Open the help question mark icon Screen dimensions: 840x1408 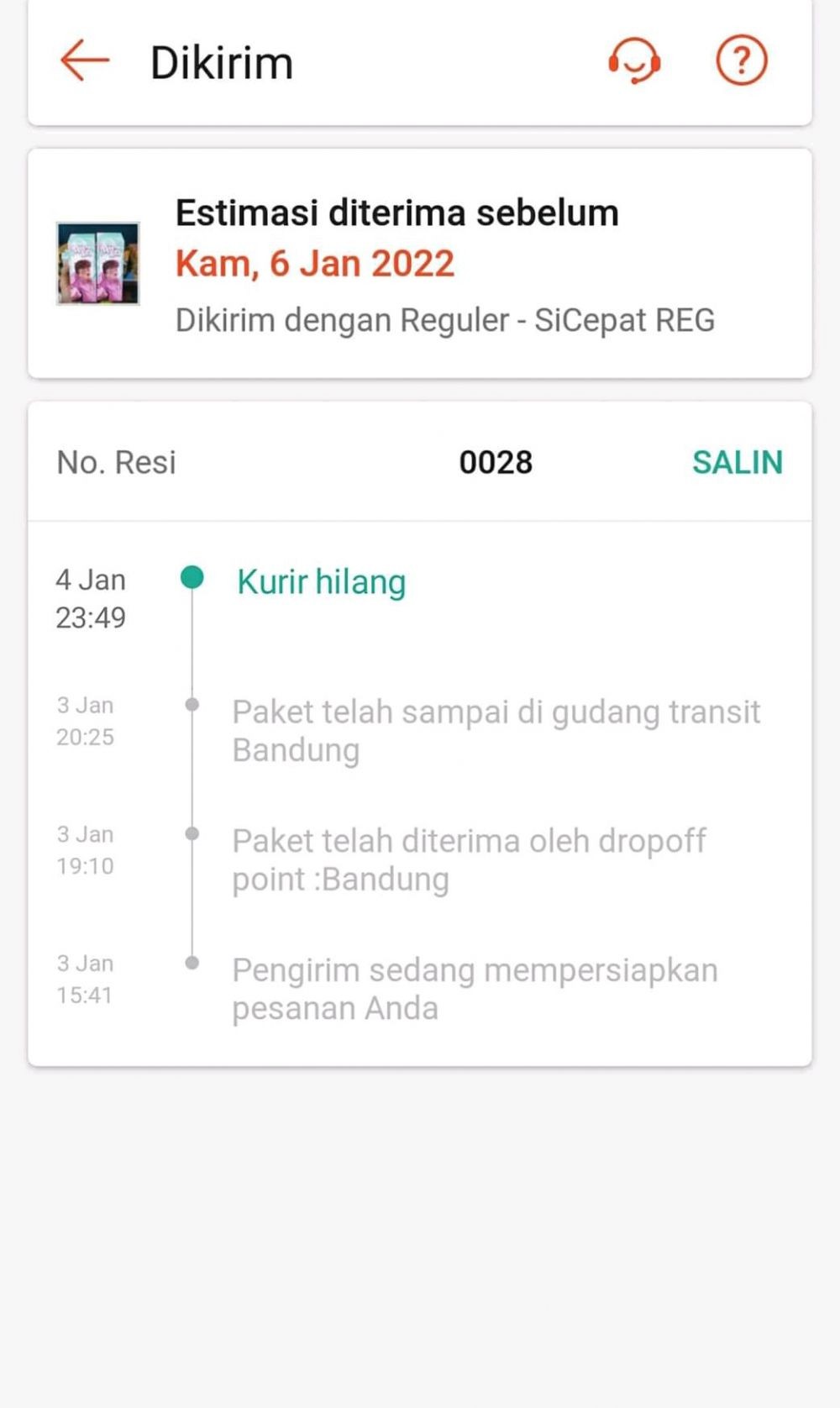point(741,60)
